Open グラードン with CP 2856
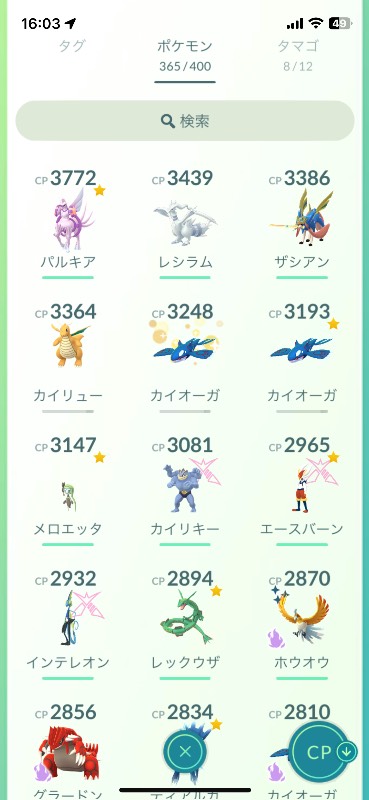 [68, 750]
